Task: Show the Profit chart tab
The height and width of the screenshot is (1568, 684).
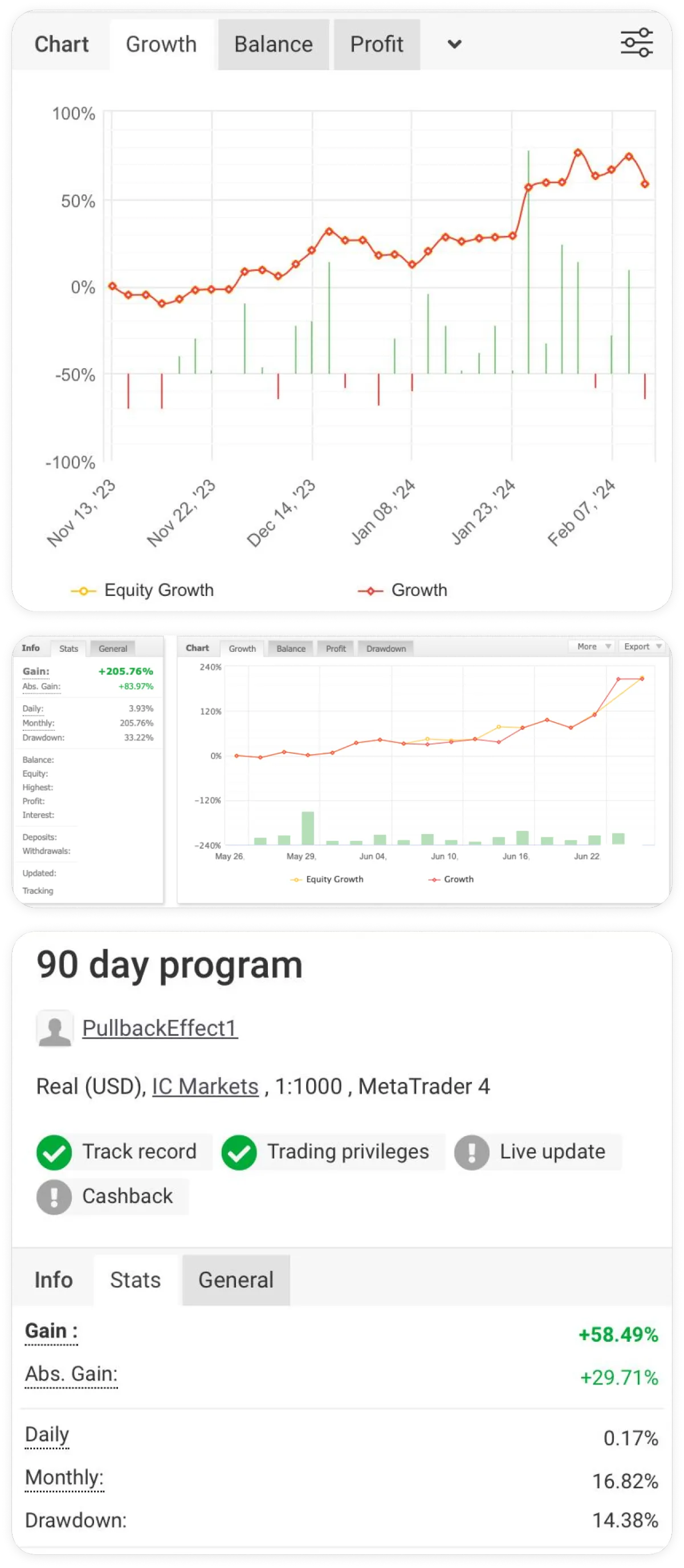Action: (x=376, y=44)
